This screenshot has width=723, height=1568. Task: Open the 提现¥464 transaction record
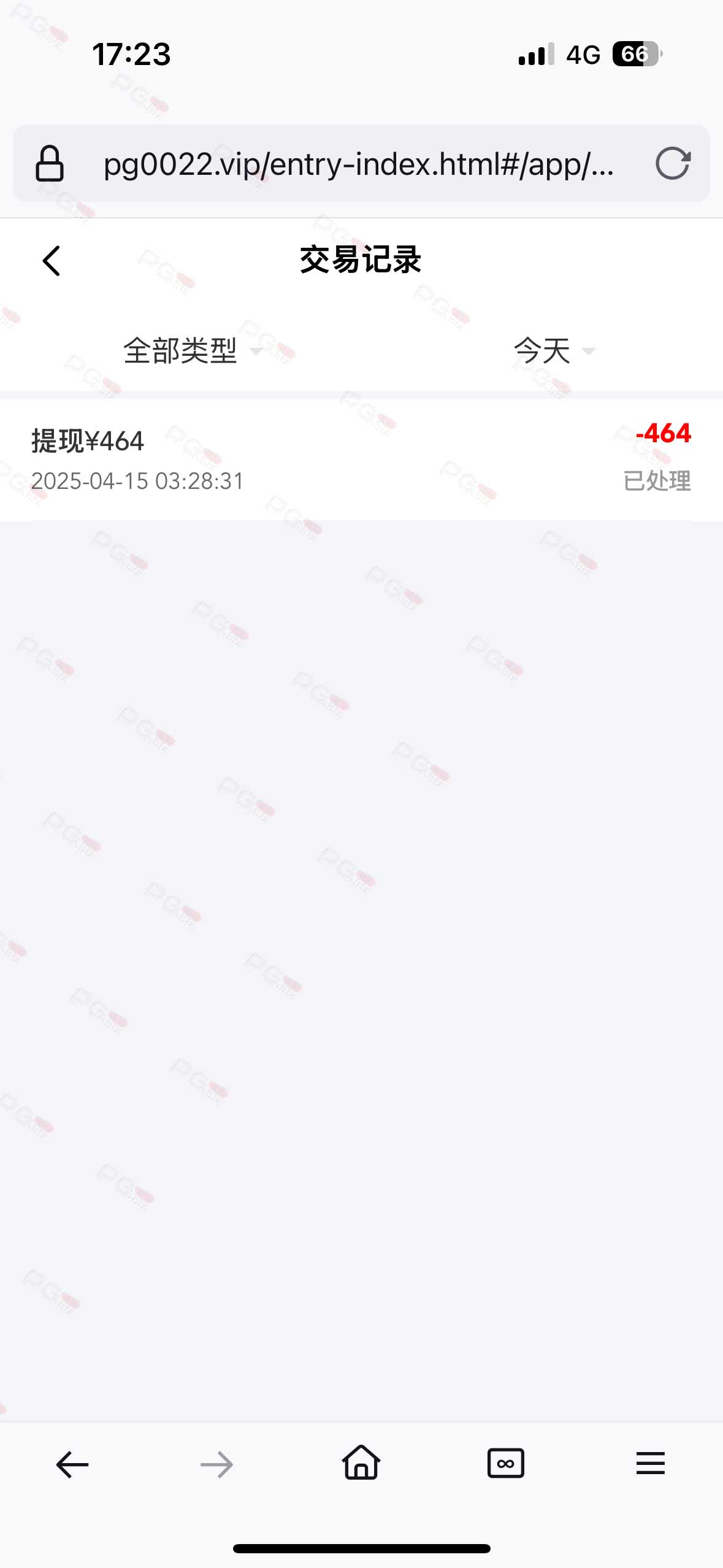[x=361, y=459]
